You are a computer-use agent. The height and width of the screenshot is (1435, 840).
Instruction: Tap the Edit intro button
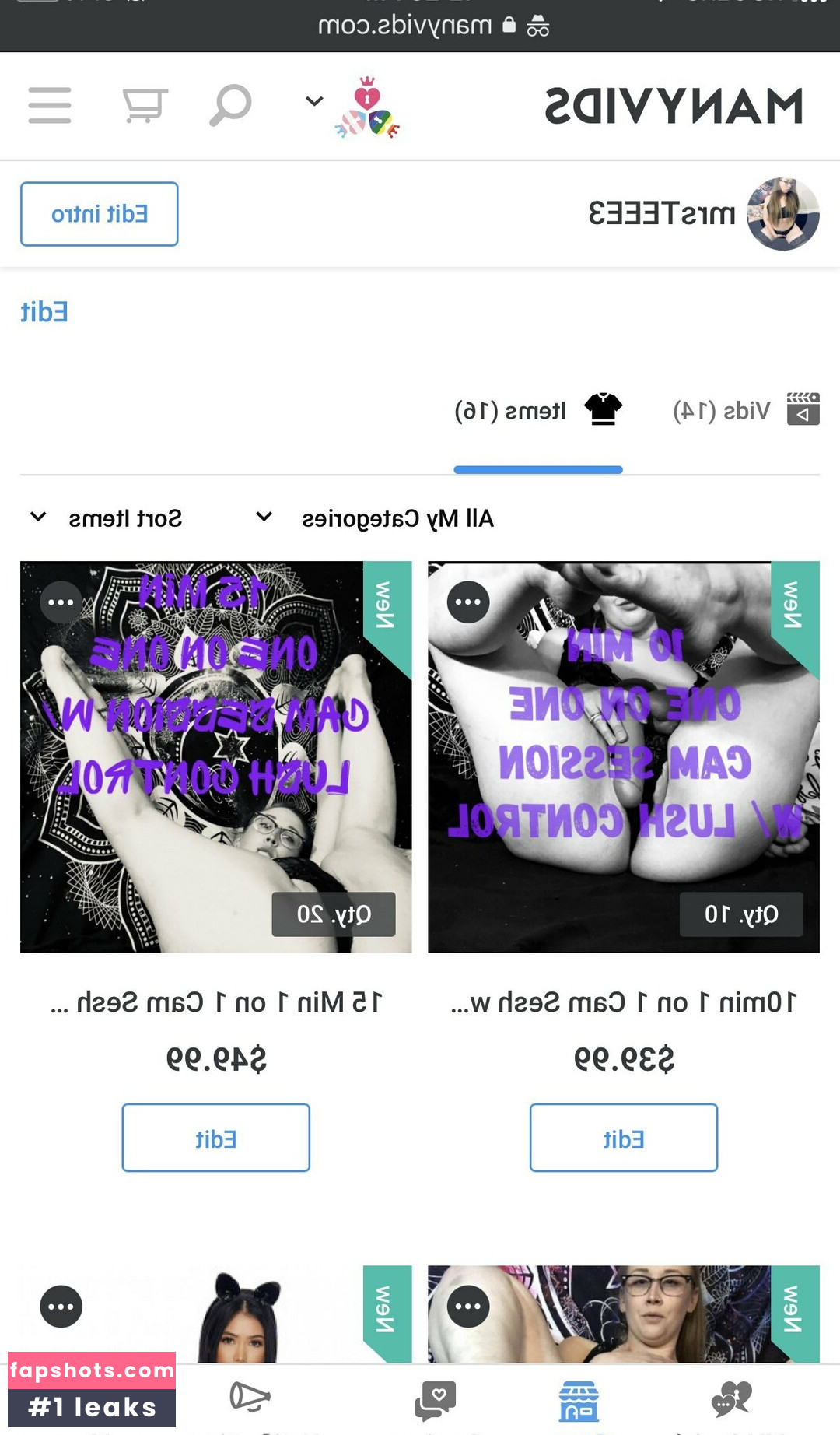100,214
